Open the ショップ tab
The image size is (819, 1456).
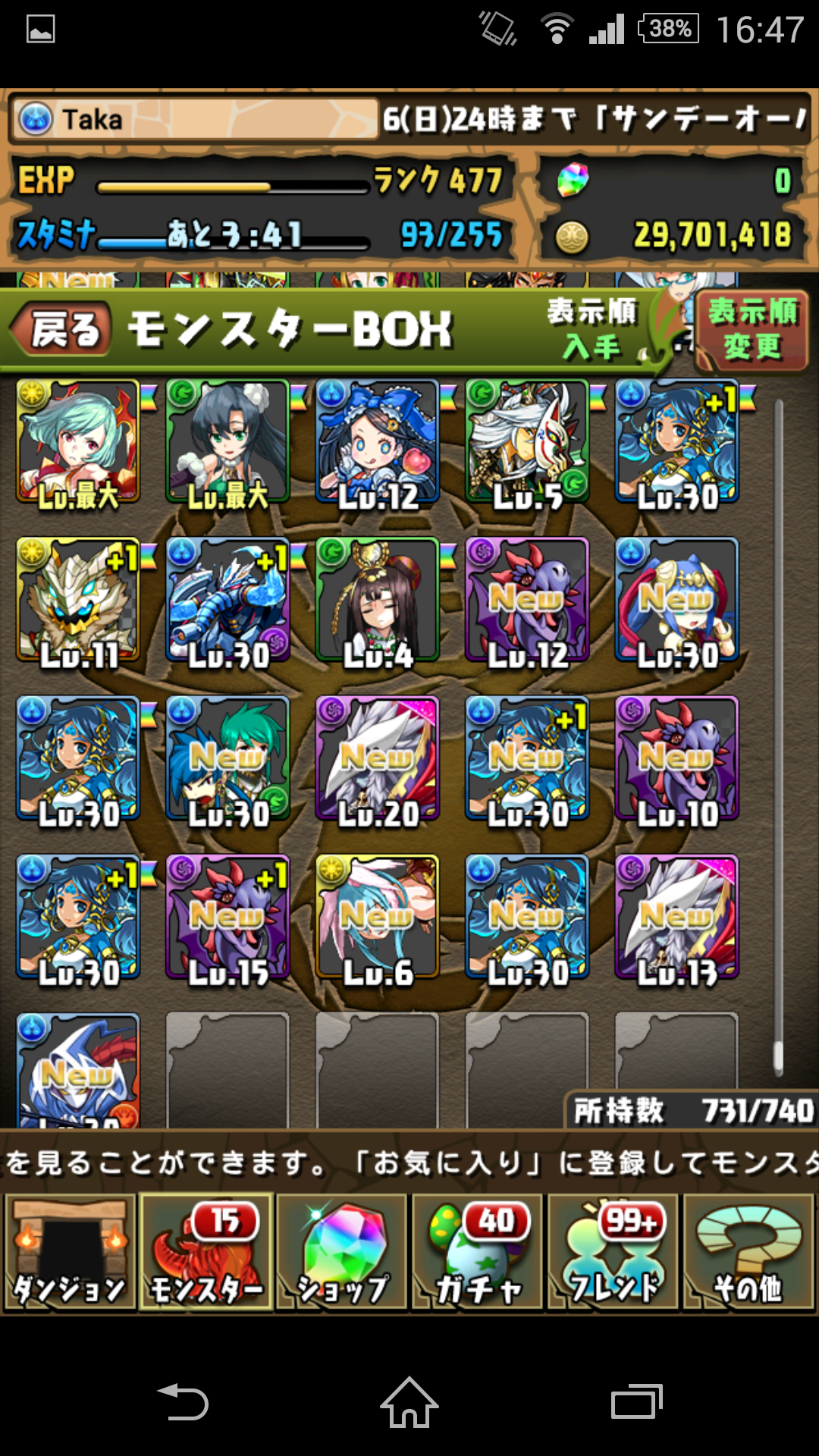(341, 1252)
